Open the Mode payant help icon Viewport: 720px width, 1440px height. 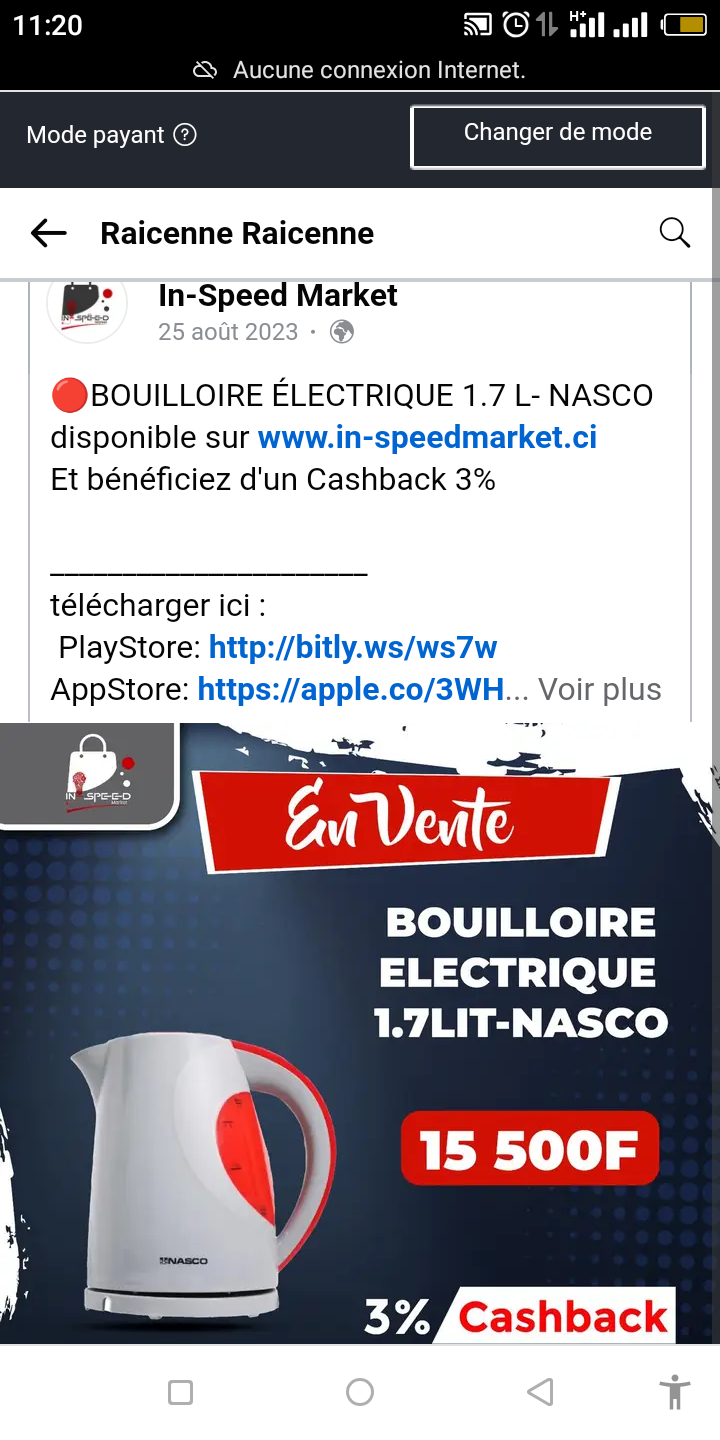tap(185, 135)
